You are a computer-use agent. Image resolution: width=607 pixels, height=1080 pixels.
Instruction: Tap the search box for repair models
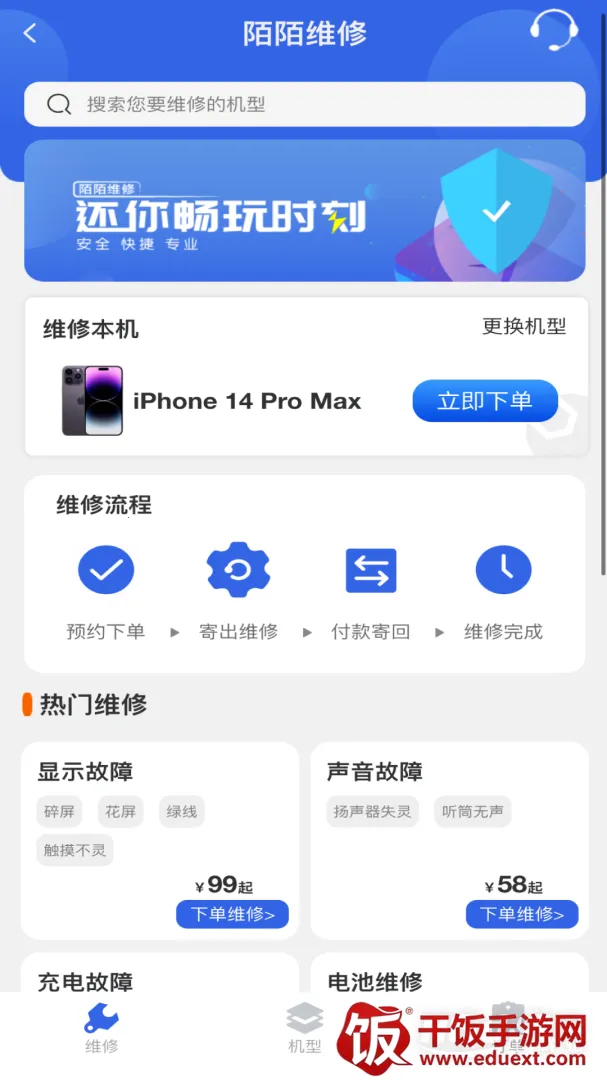click(x=304, y=104)
